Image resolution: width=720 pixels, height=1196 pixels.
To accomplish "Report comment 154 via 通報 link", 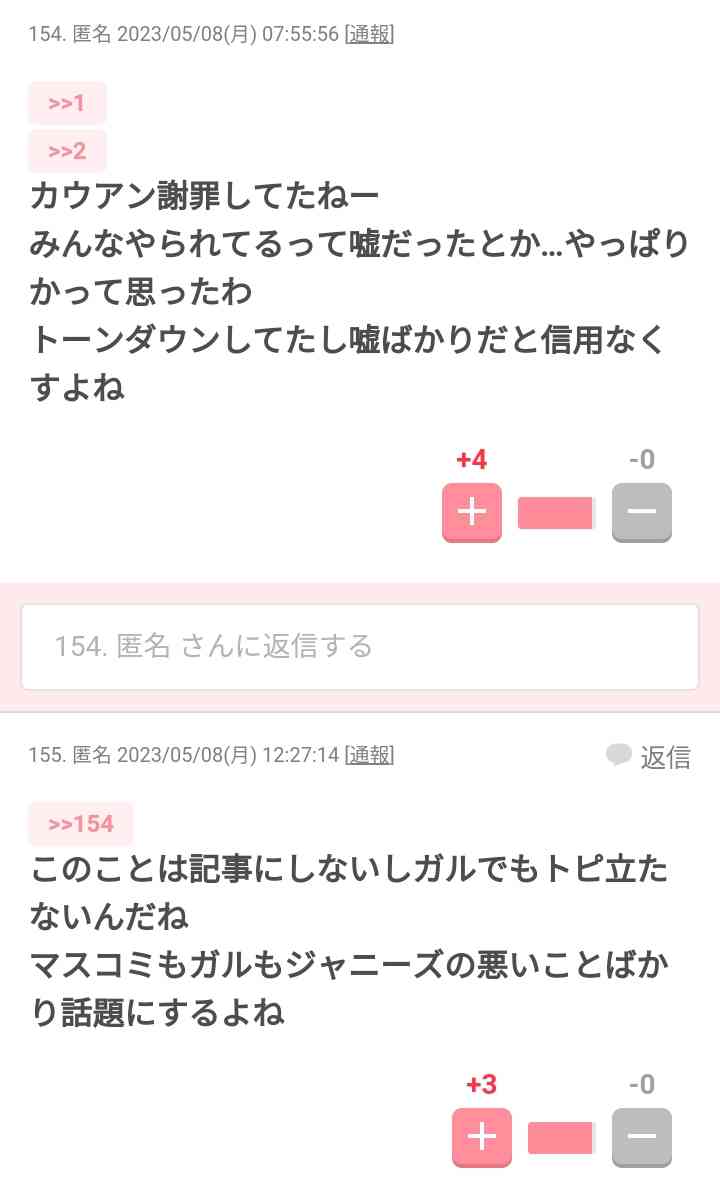I will (x=369, y=34).
